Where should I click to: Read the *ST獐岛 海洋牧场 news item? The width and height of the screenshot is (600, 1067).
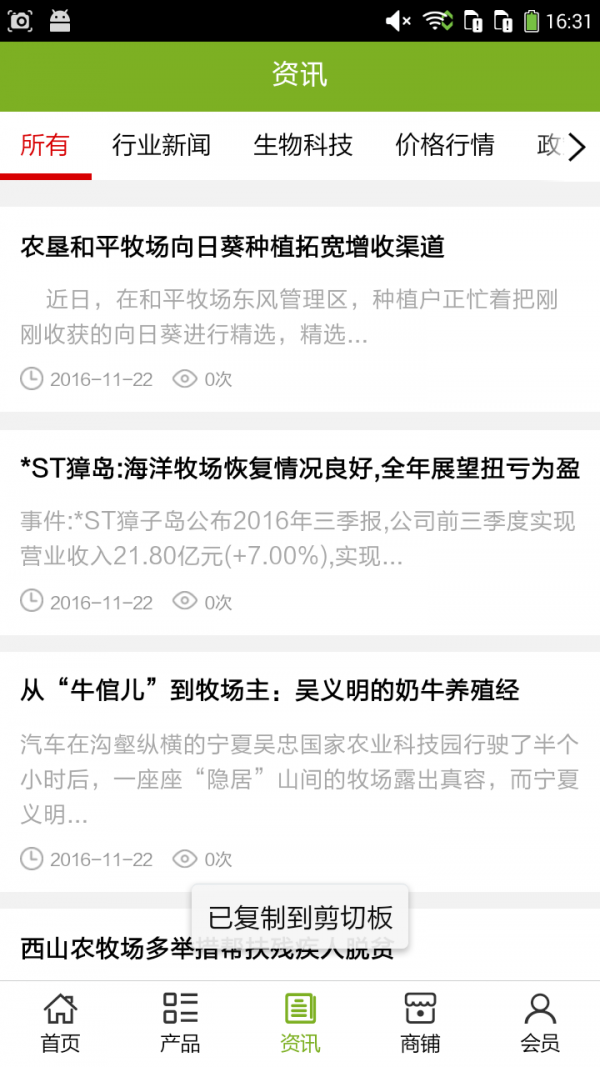point(300,533)
